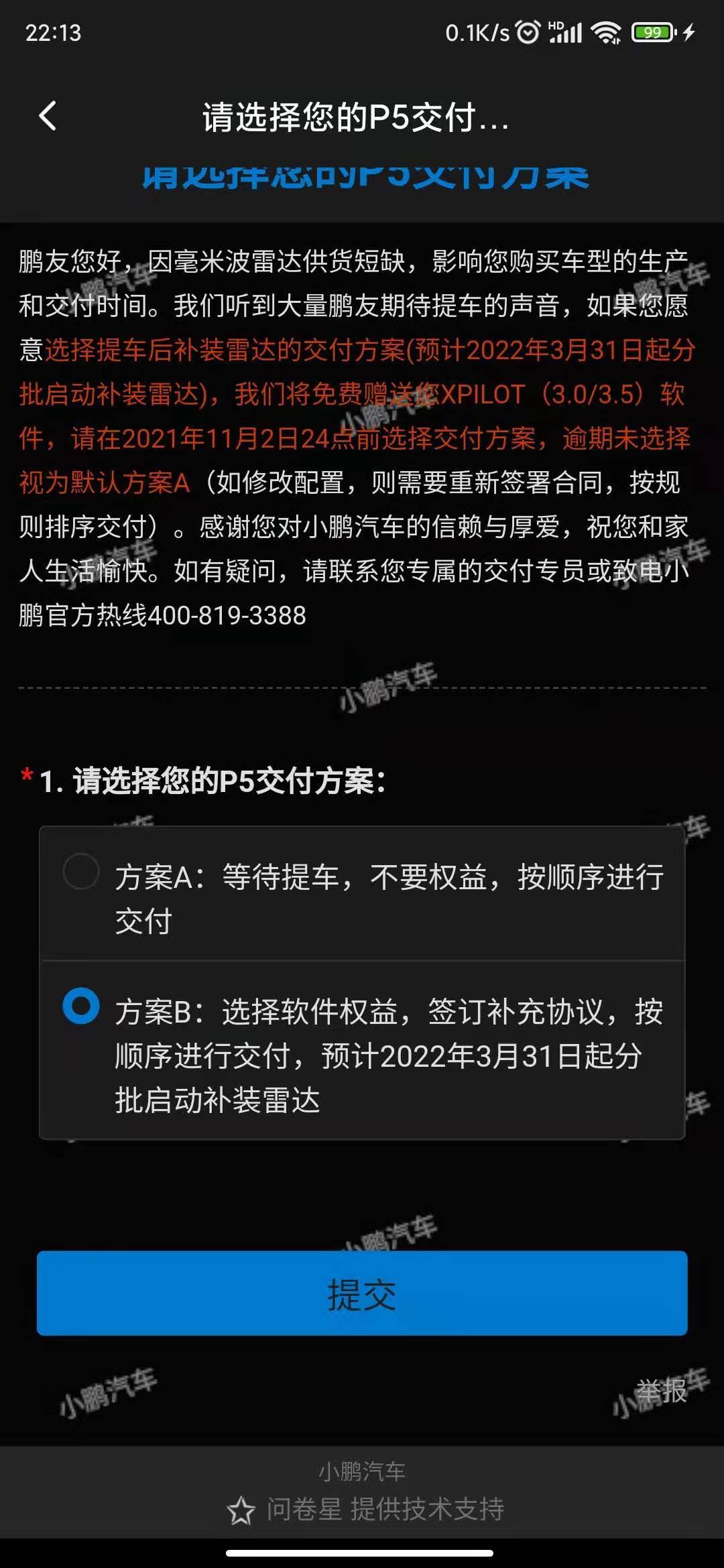This screenshot has height=1568, width=724.
Task: Open 问卷星 提供技术支持 link
Action: (366, 1509)
